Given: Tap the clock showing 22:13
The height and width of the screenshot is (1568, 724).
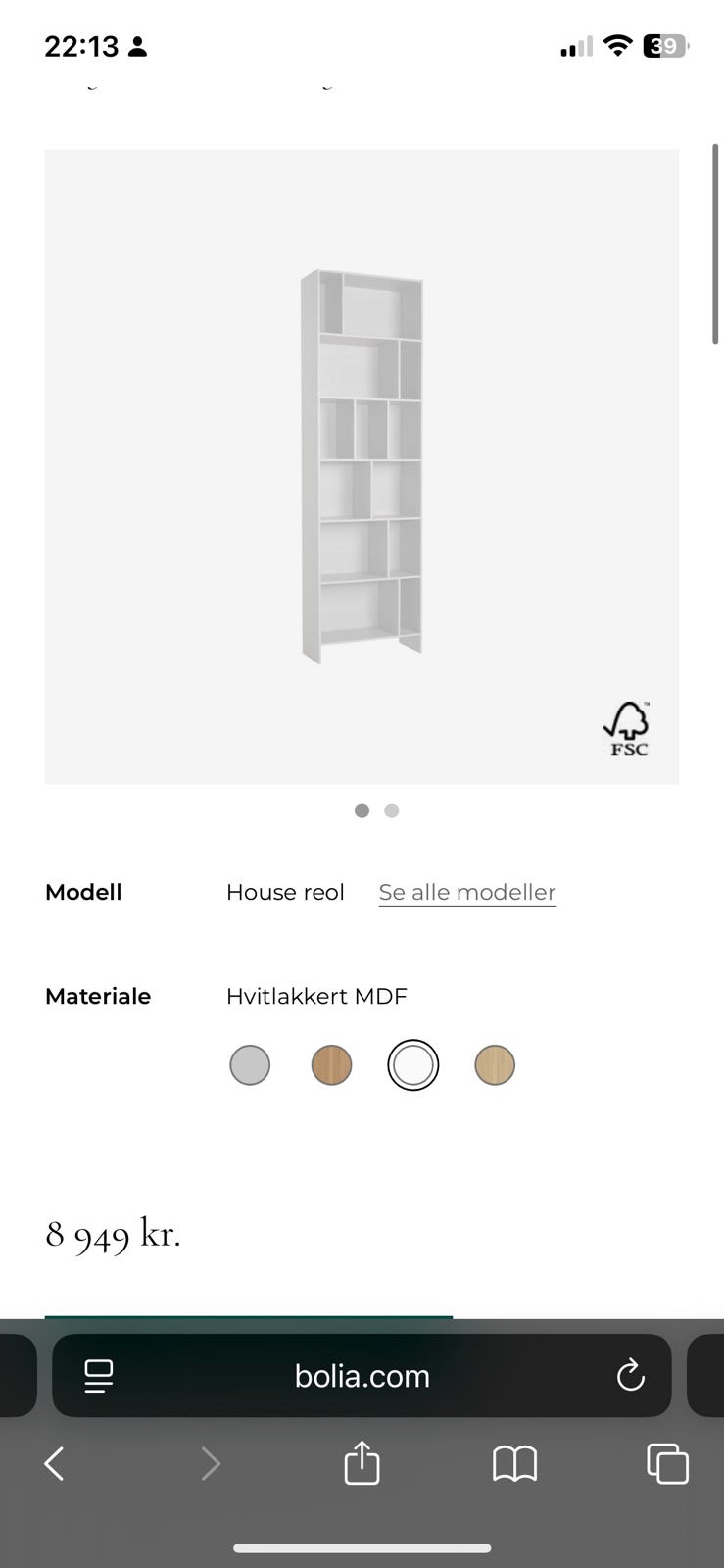Looking at the screenshot, I should pos(83,46).
